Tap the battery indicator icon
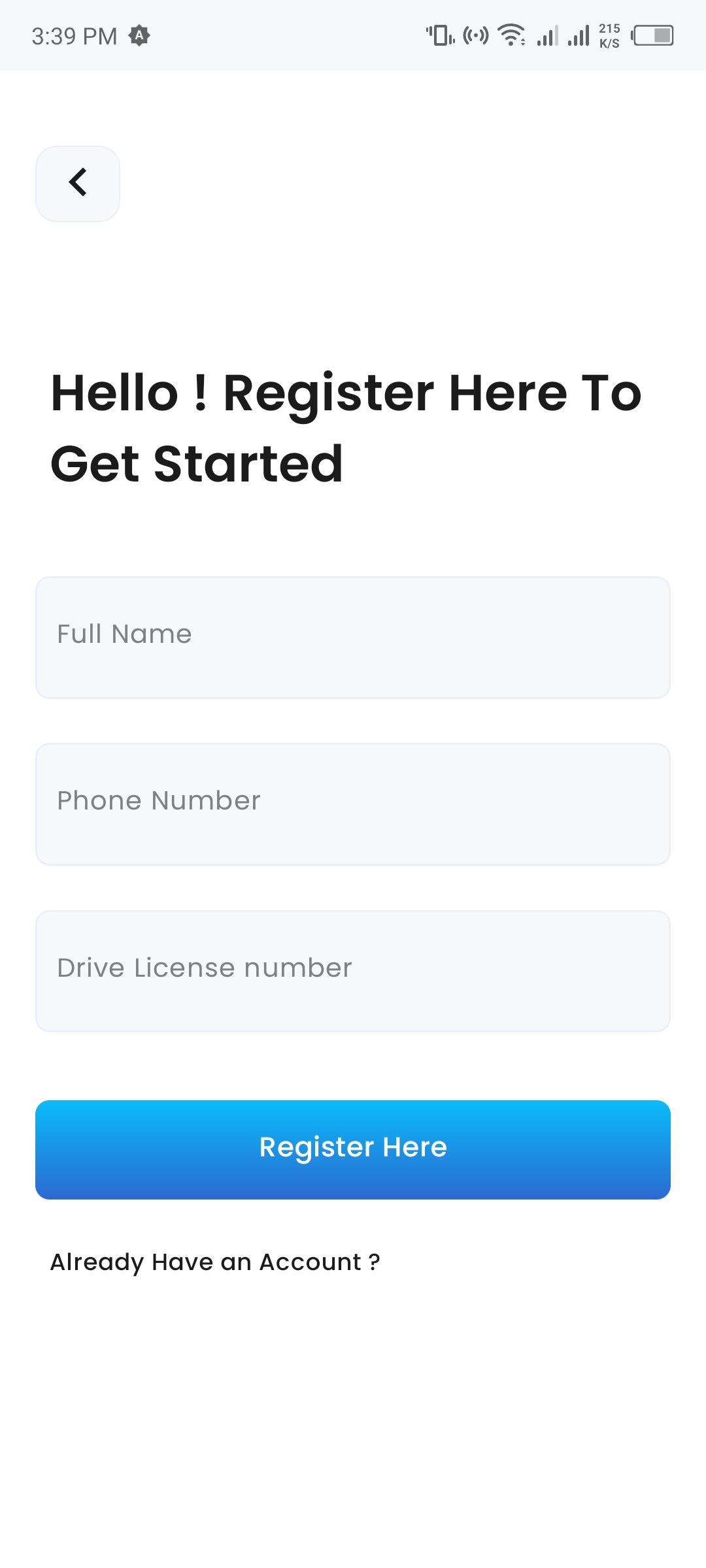The height and width of the screenshot is (1568, 706). coord(653,35)
